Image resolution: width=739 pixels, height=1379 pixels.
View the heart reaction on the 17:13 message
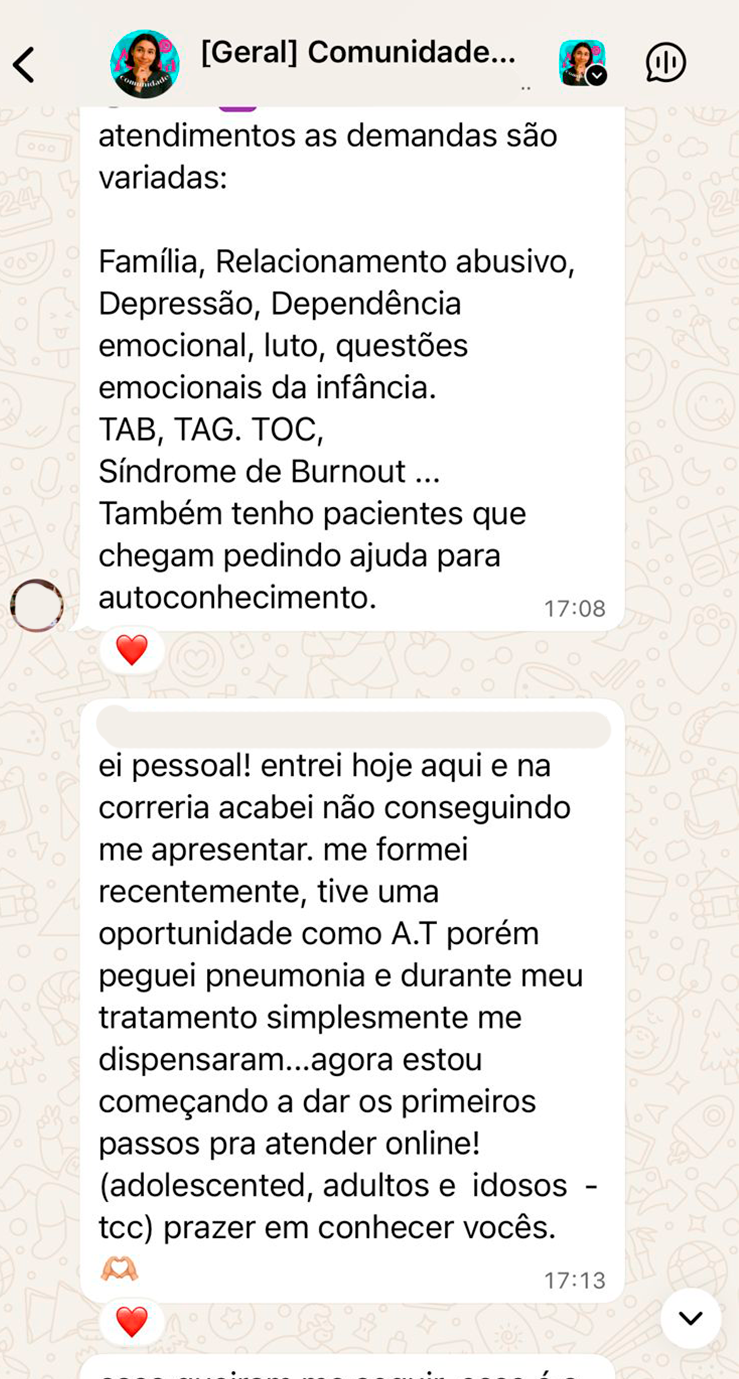[132, 1322]
